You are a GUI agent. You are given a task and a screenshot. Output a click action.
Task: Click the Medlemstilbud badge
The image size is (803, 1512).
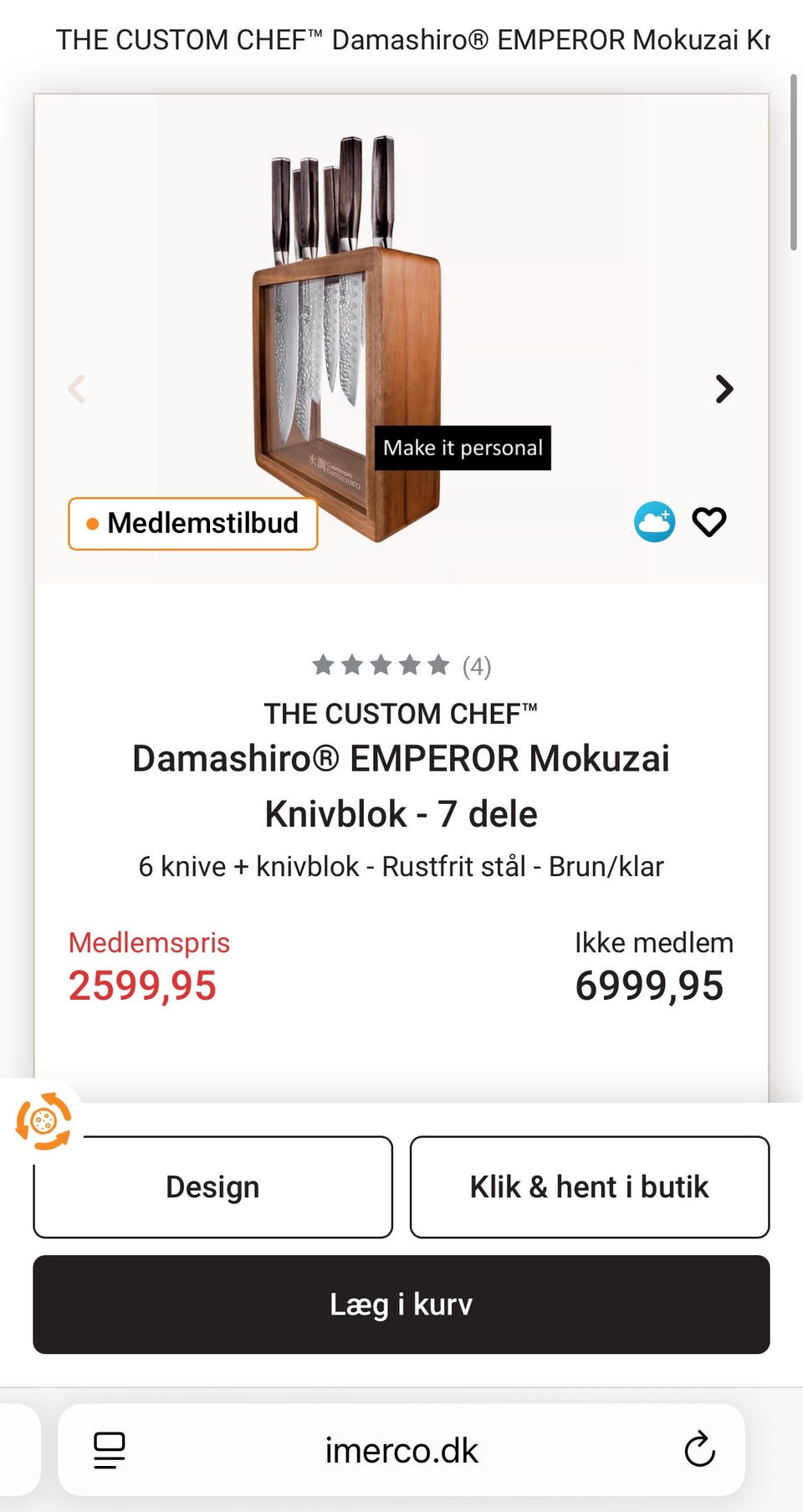coord(192,523)
